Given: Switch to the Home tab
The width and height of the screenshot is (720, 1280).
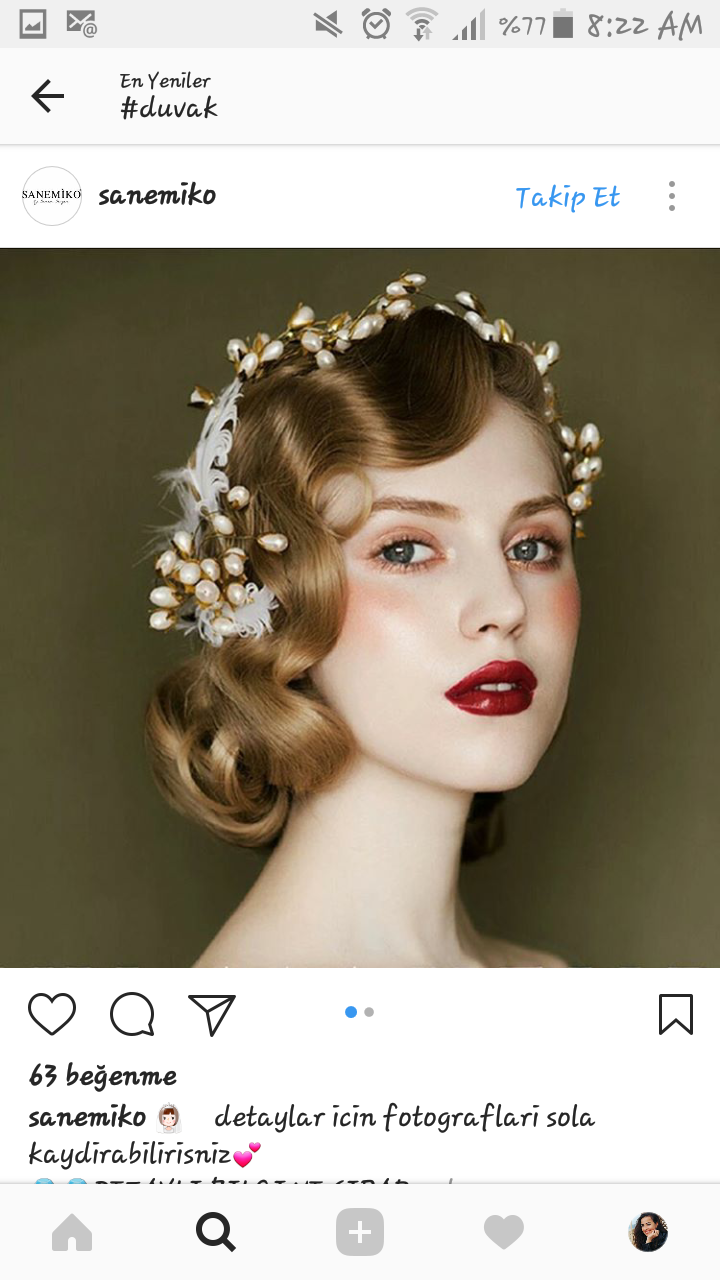Looking at the screenshot, I should click(72, 1232).
